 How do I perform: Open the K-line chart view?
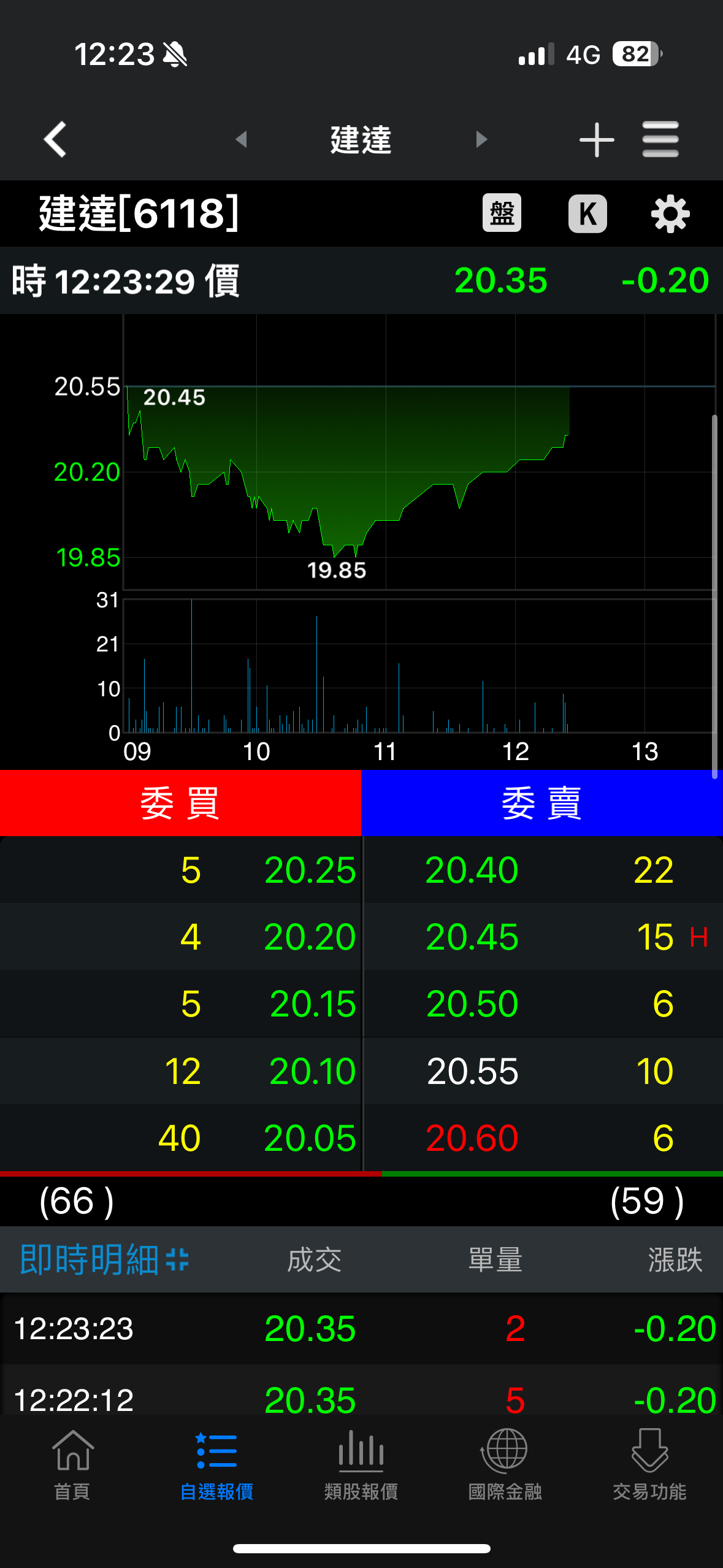(x=587, y=213)
